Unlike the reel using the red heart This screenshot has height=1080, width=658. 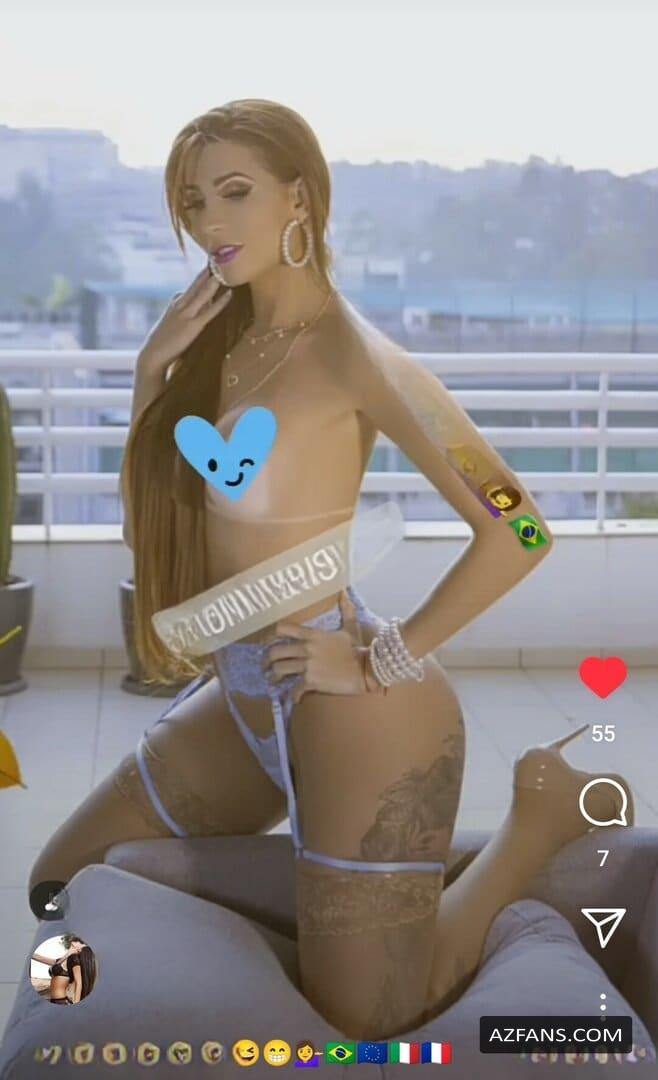click(x=603, y=676)
